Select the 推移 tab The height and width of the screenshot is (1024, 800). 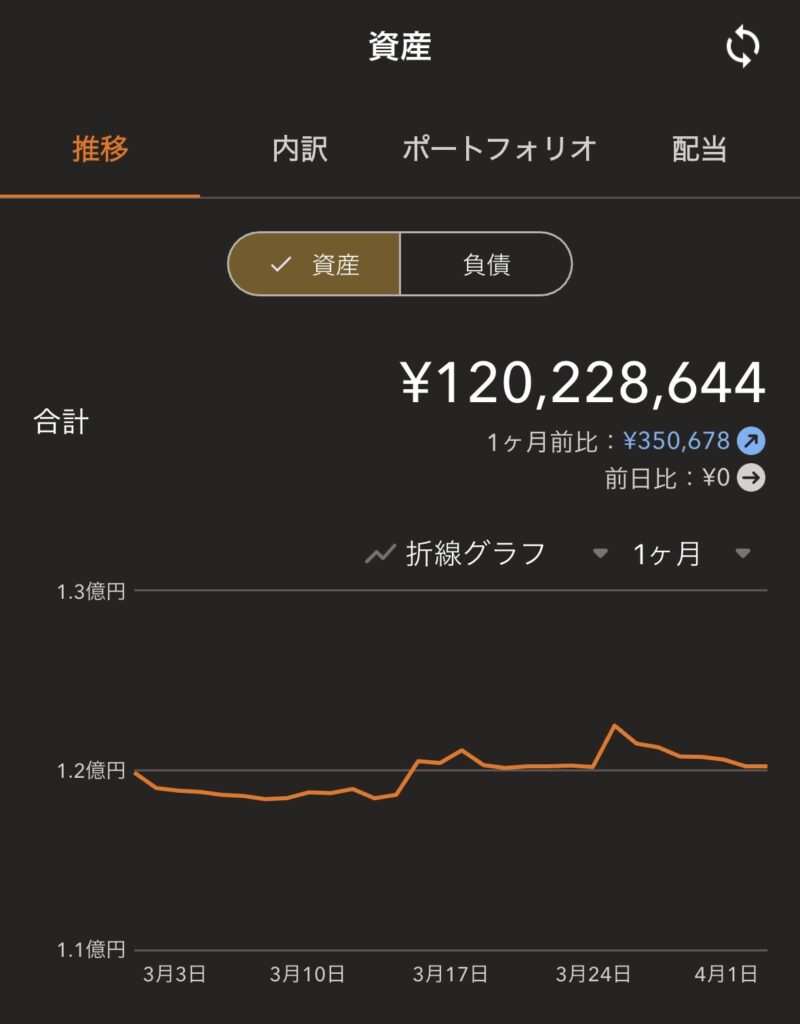click(x=100, y=150)
